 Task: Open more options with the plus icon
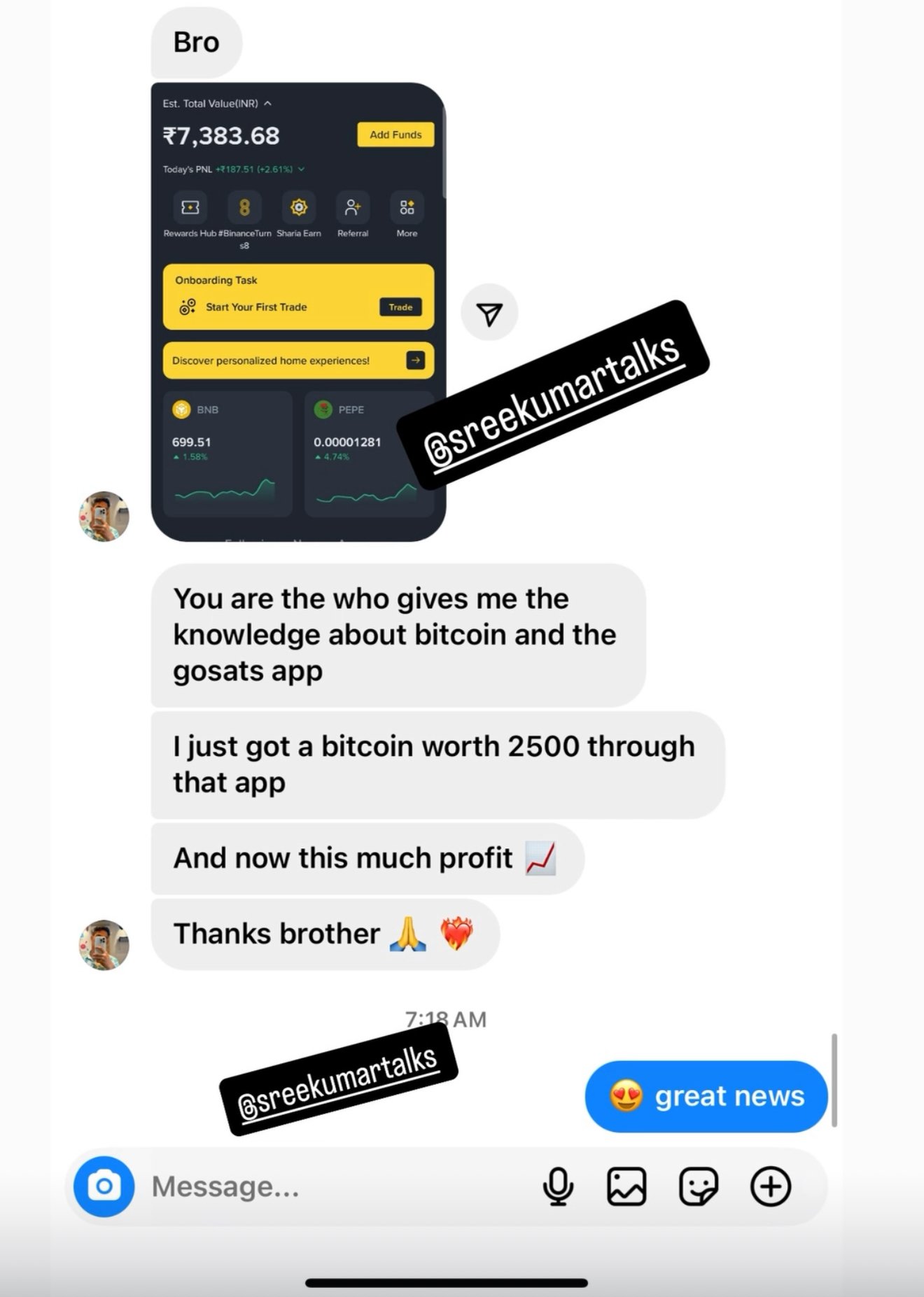[x=771, y=1186]
